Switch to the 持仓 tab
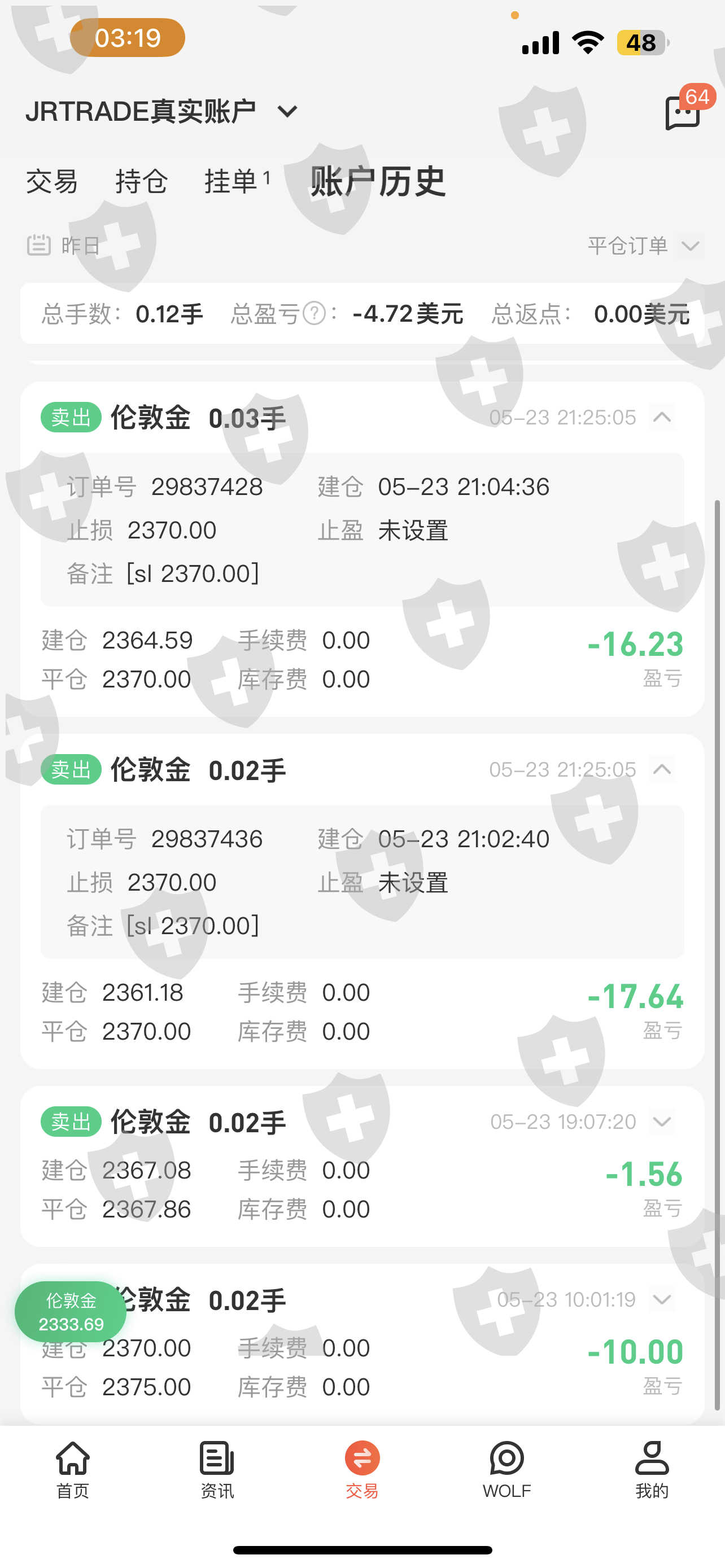725x1568 pixels. click(141, 181)
